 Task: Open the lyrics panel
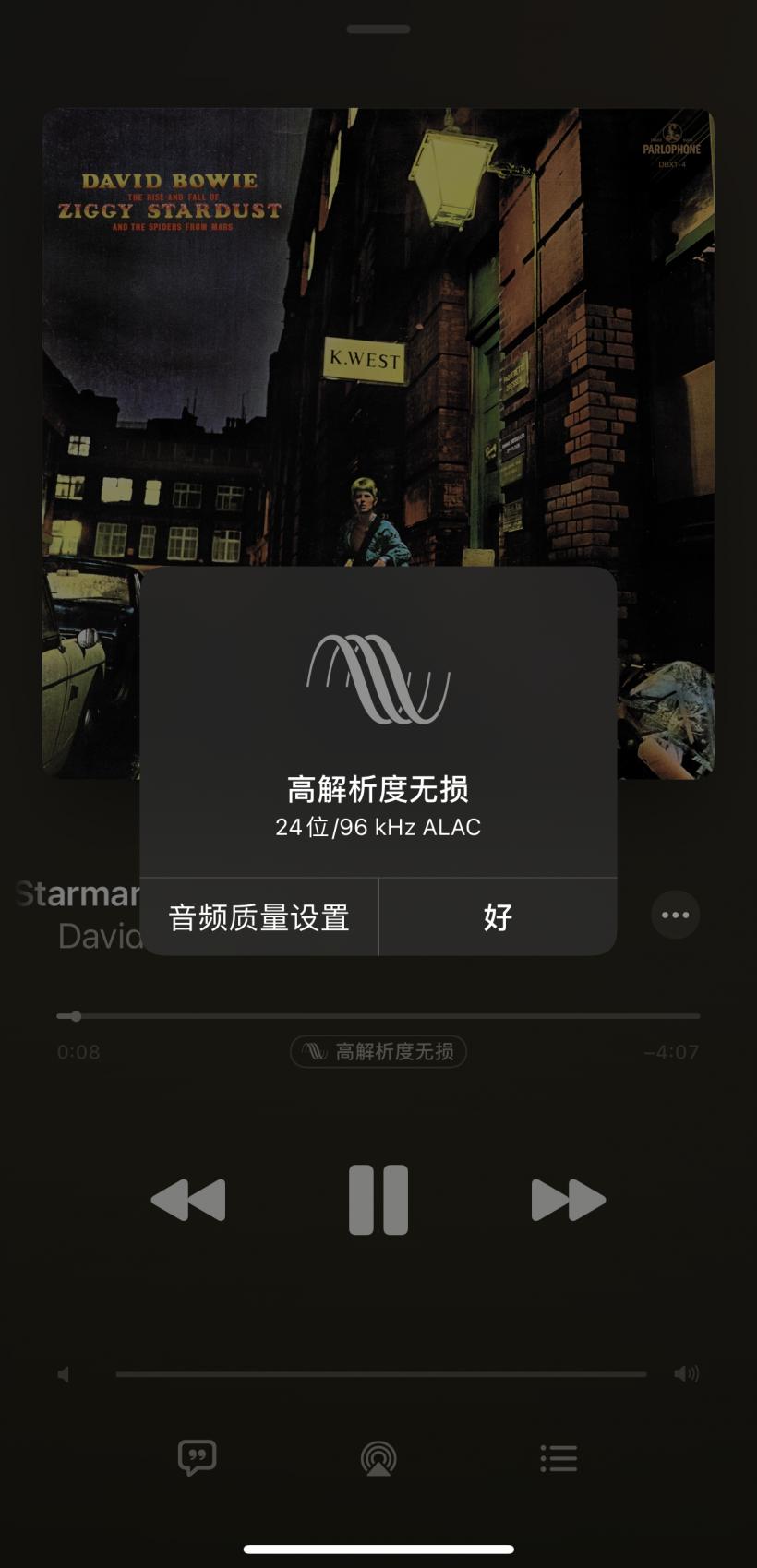[x=197, y=1458]
